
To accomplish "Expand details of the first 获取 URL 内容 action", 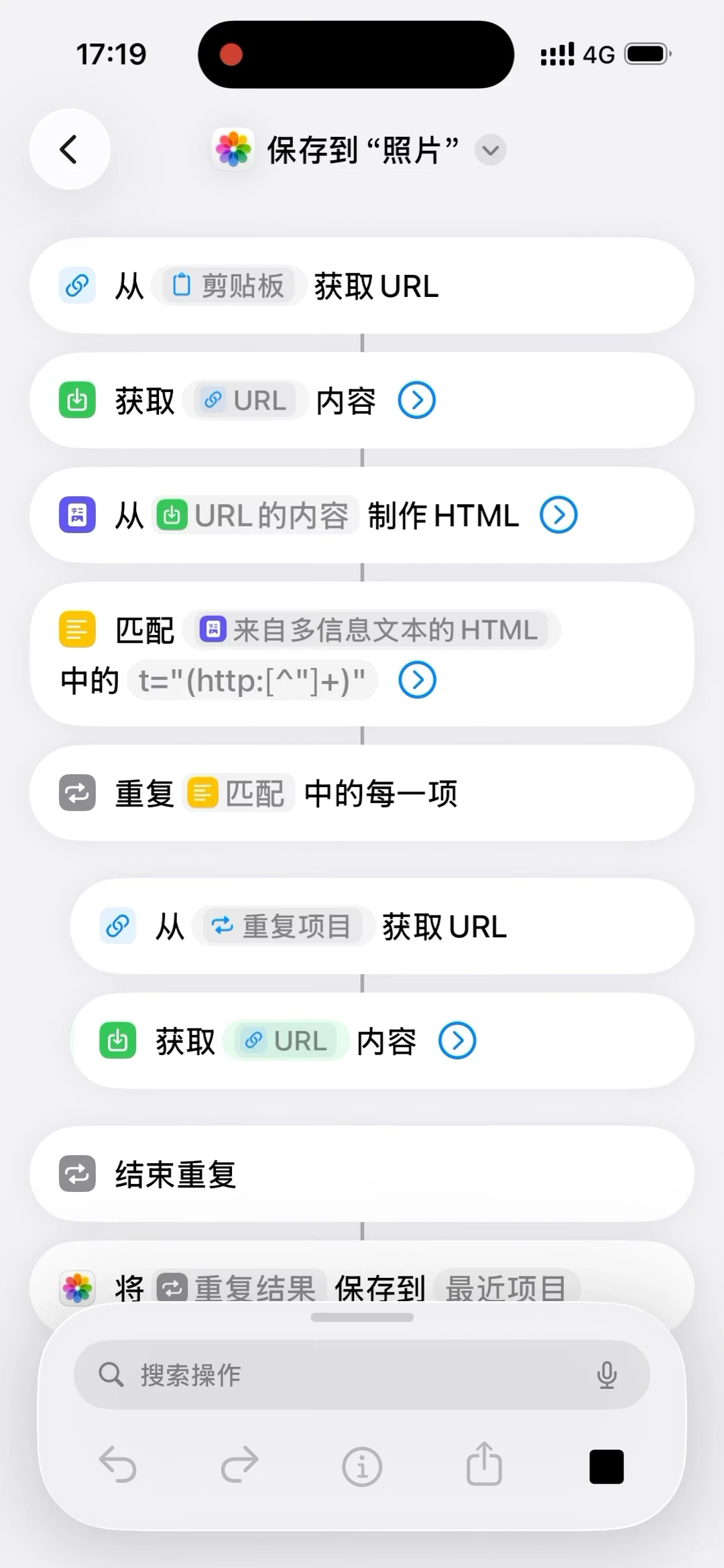I will [x=417, y=400].
